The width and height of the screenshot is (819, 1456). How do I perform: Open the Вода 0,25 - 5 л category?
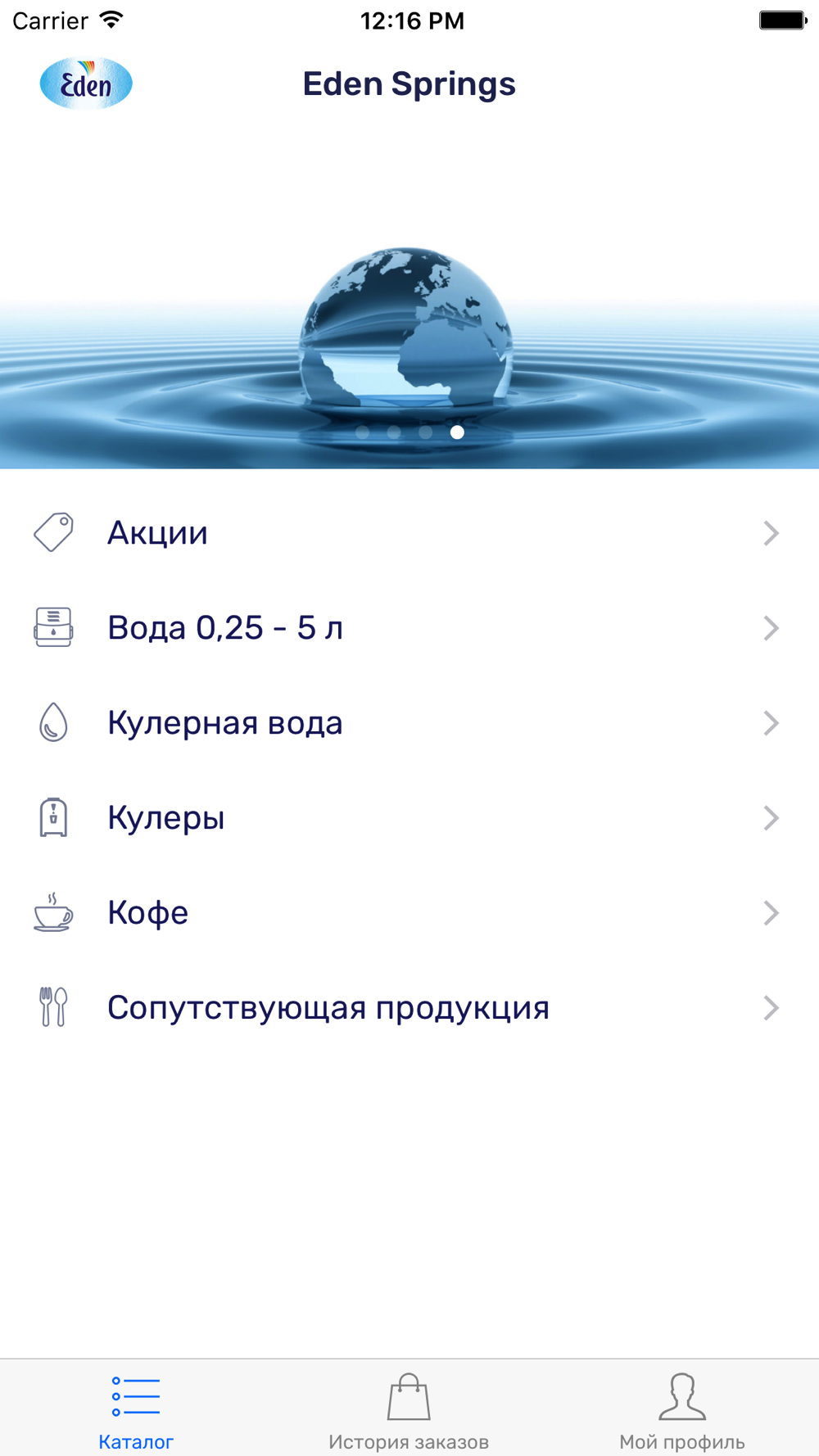(x=408, y=628)
